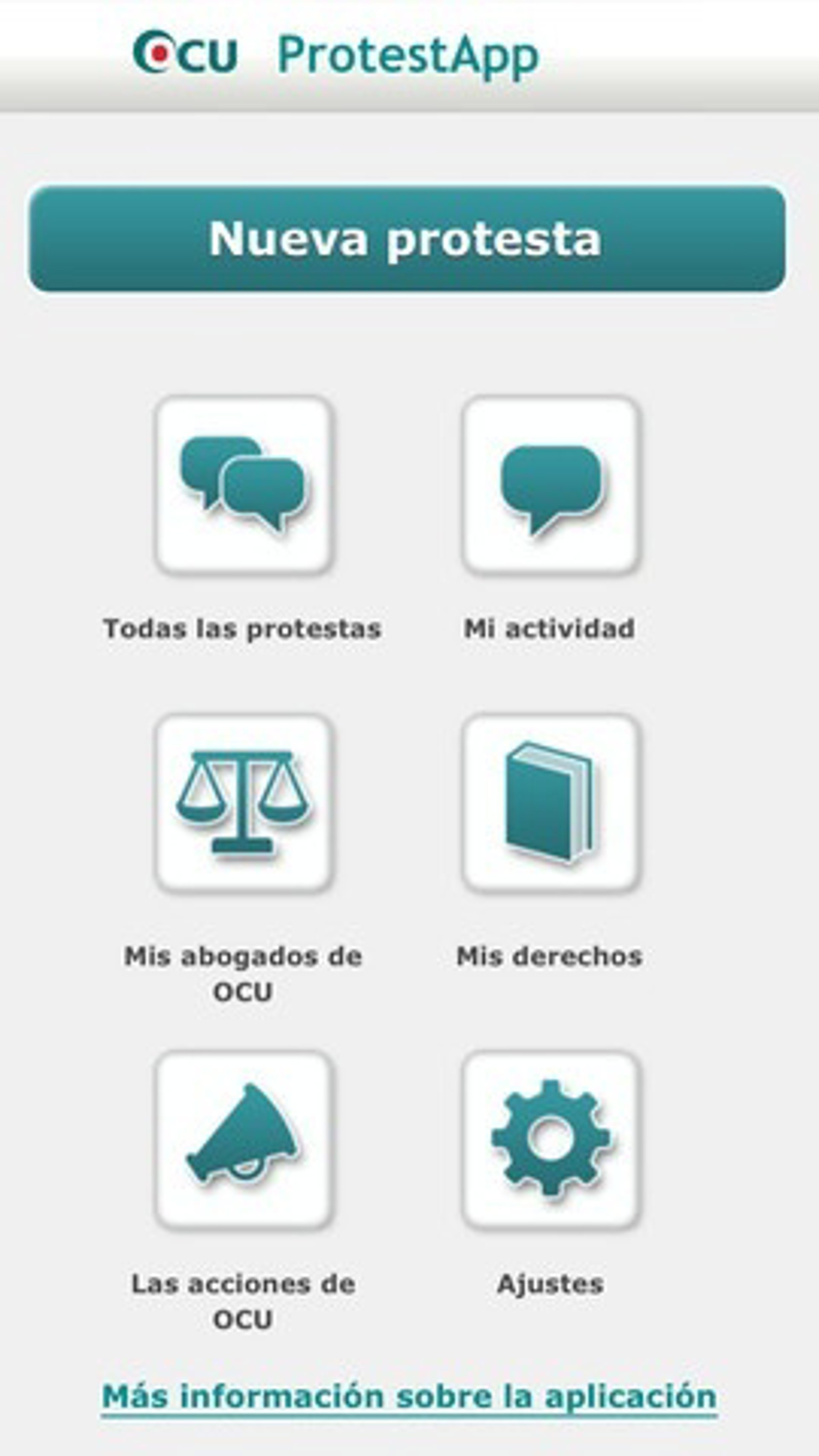Open Mis abogados de OCU
Screen dimensions: 819x1456
tap(244, 803)
